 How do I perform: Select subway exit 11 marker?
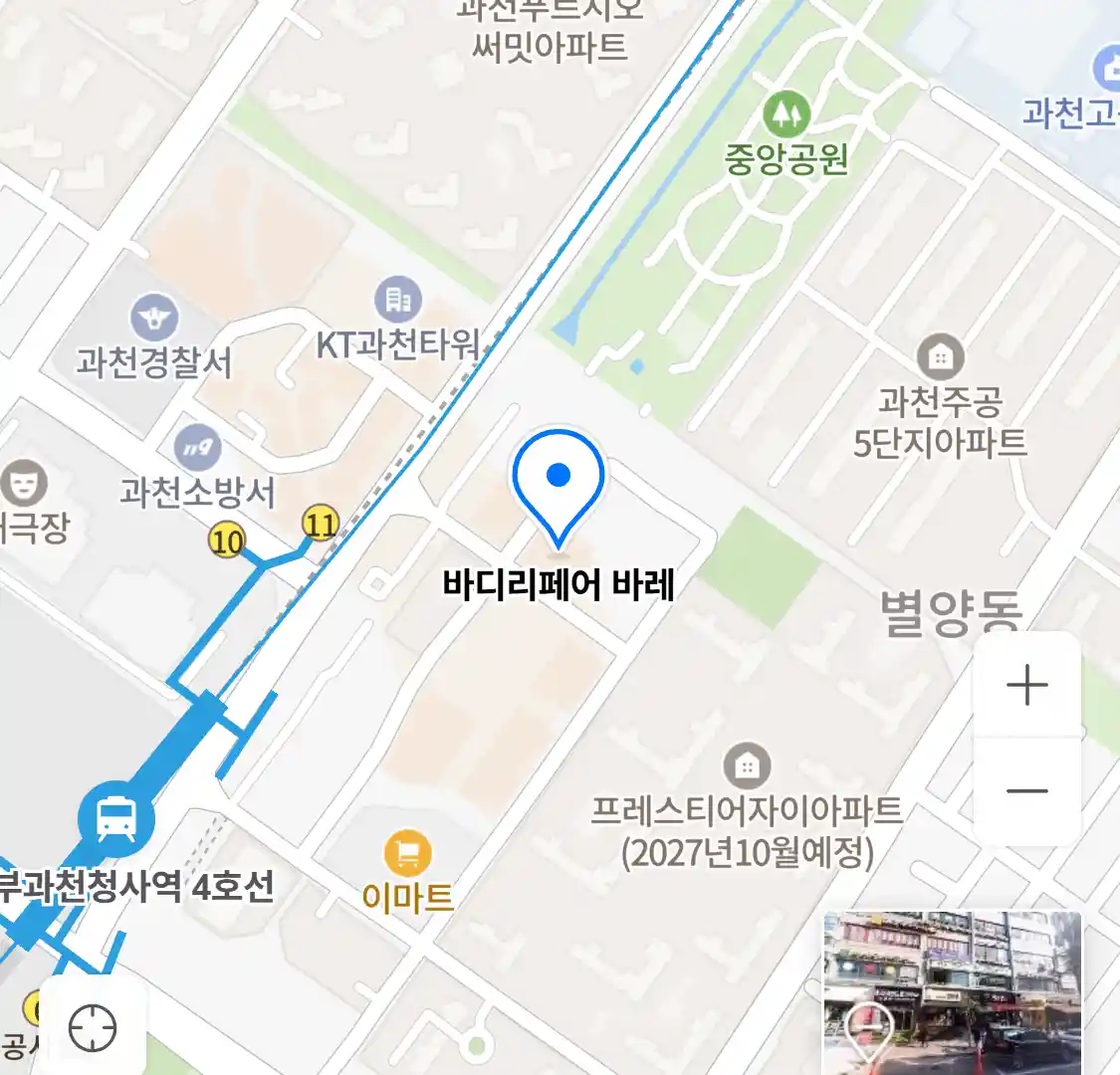coord(321,523)
